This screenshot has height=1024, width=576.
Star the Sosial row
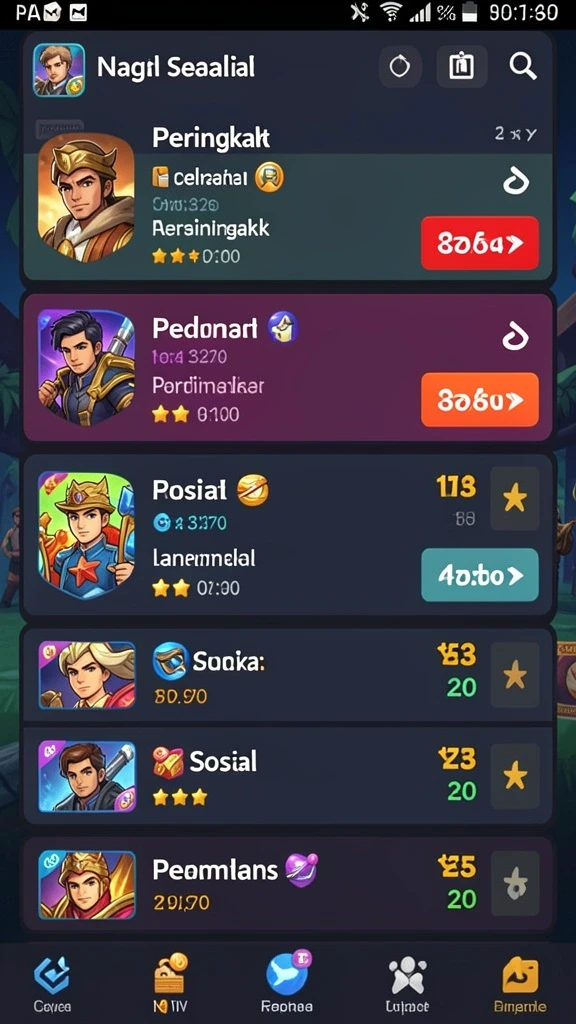(515, 776)
